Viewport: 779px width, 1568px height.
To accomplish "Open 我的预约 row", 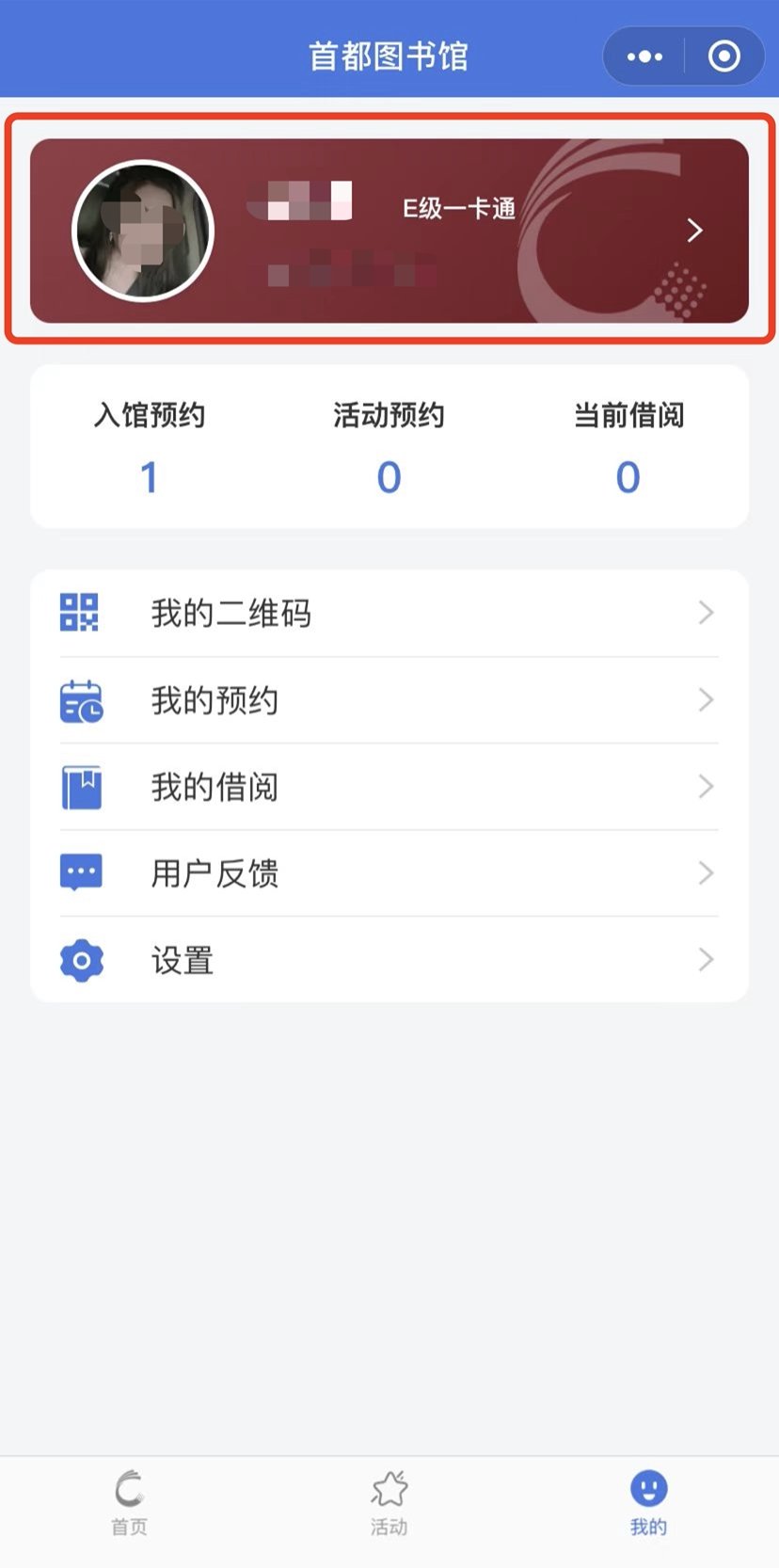I will click(x=389, y=700).
